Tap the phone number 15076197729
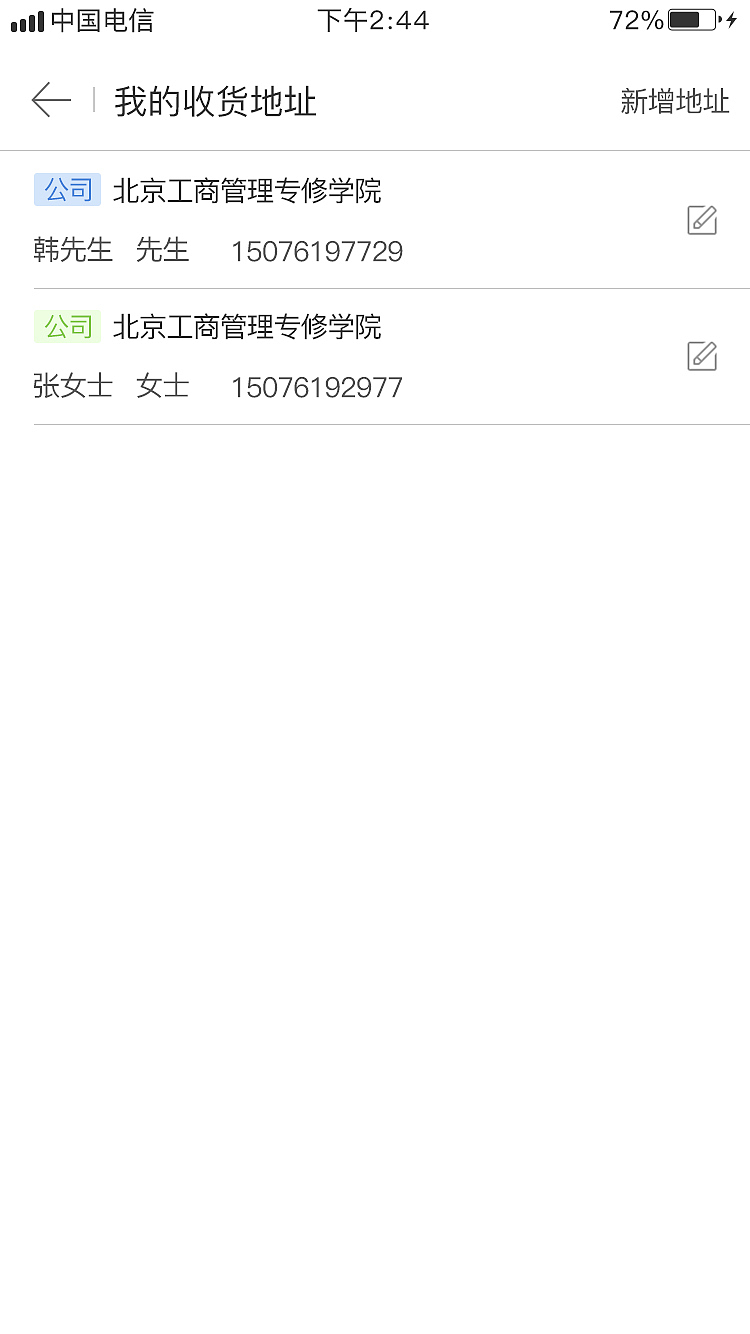The height and width of the screenshot is (1334, 750). pyautogui.click(x=317, y=251)
